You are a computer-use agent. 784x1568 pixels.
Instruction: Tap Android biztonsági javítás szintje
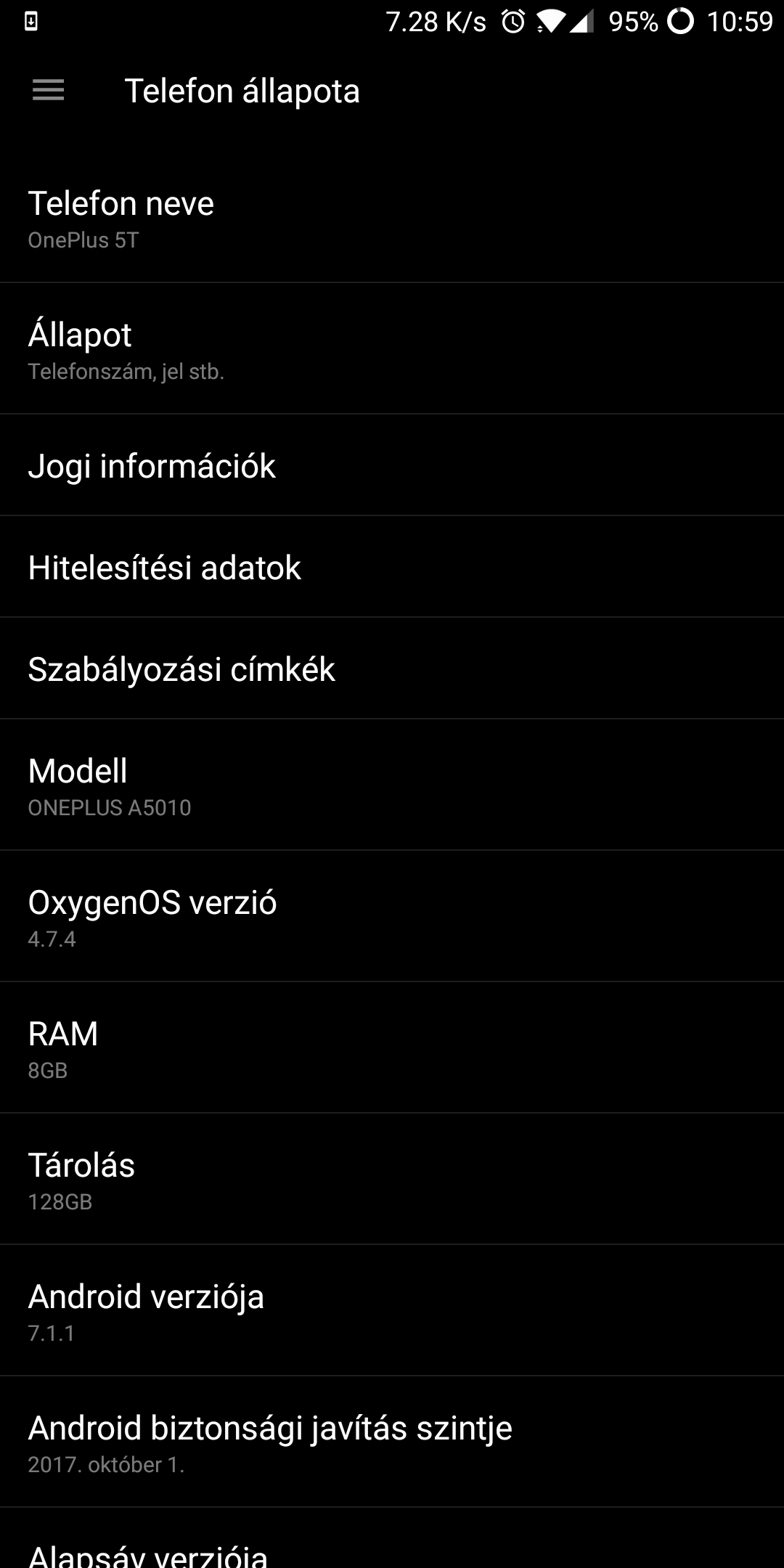click(x=392, y=1442)
